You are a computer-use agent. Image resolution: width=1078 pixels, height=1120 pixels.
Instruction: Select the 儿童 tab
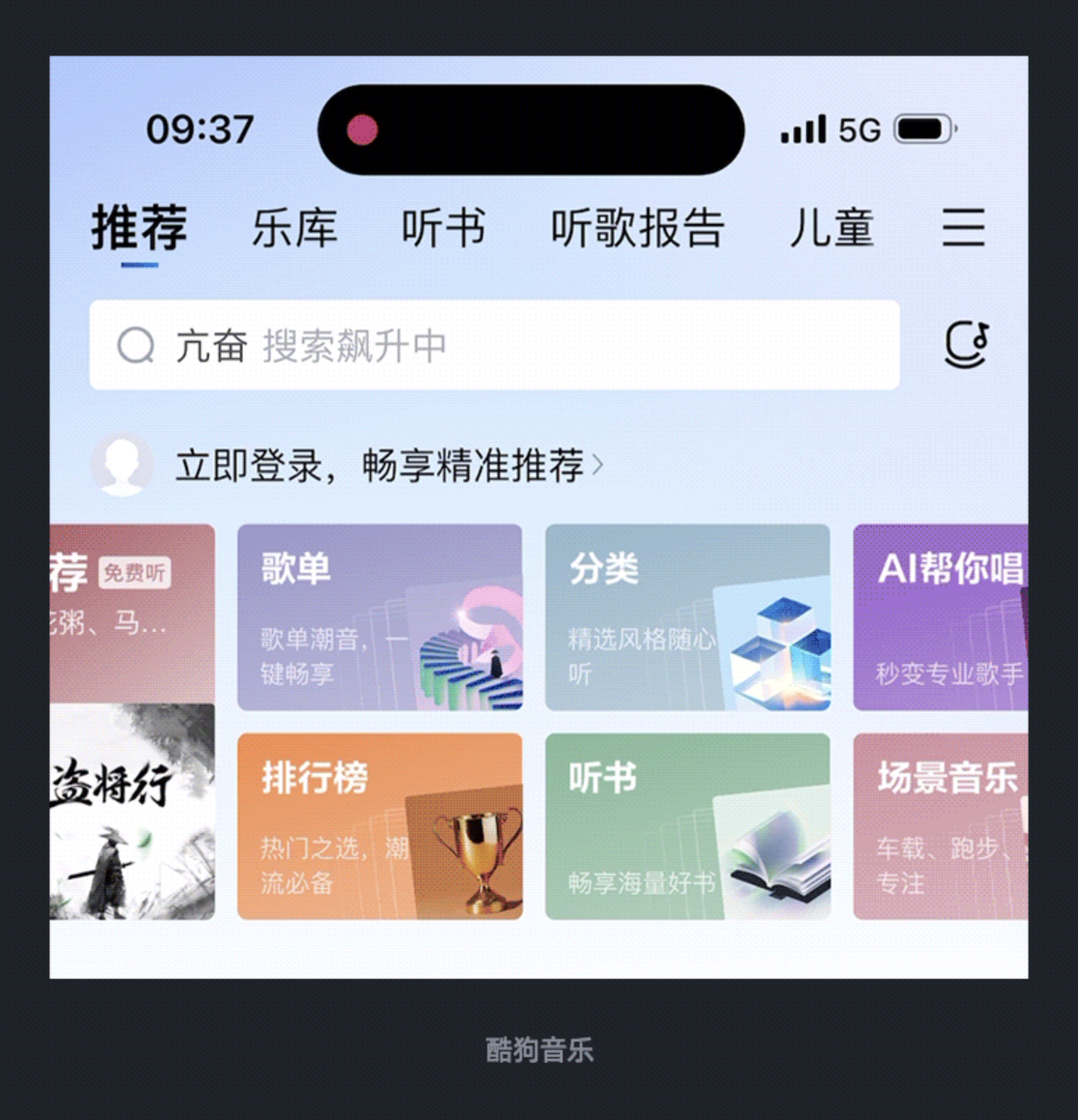[831, 228]
